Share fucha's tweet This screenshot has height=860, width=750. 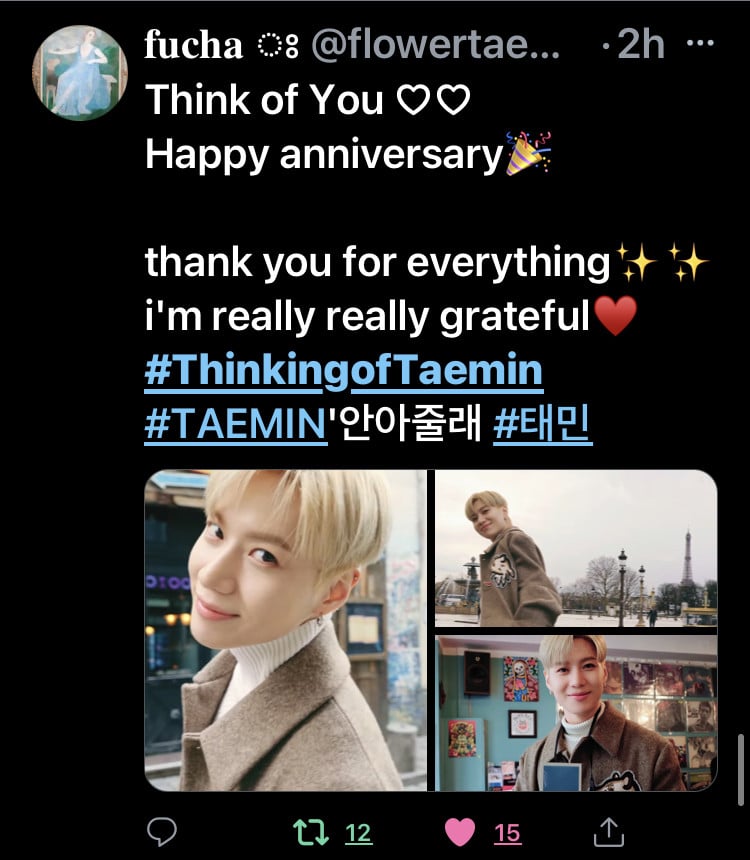click(x=609, y=832)
